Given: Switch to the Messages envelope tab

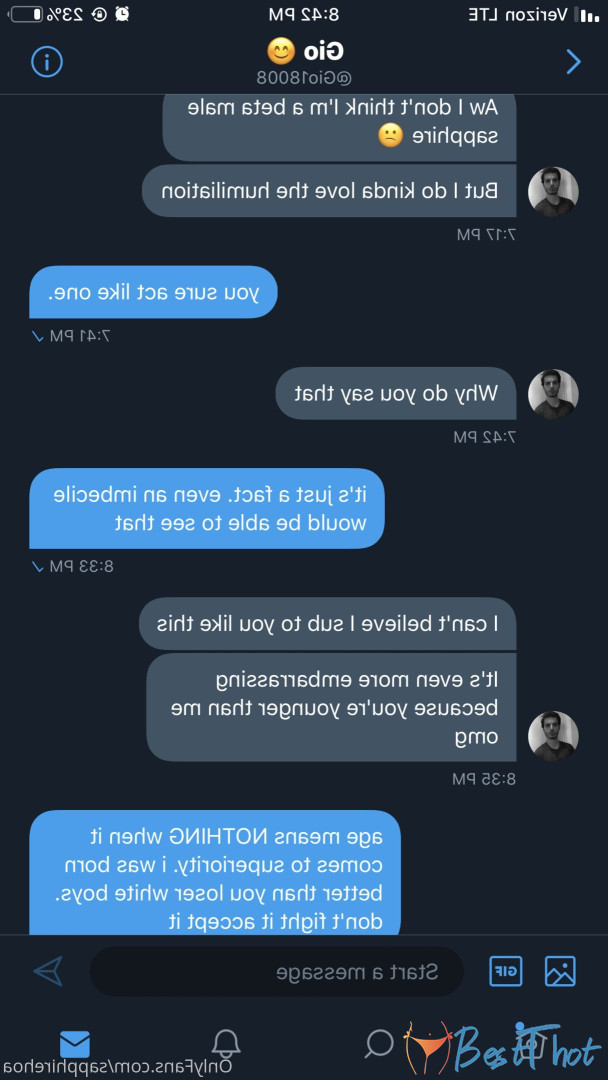Looking at the screenshot, I should click(75, 1044).
